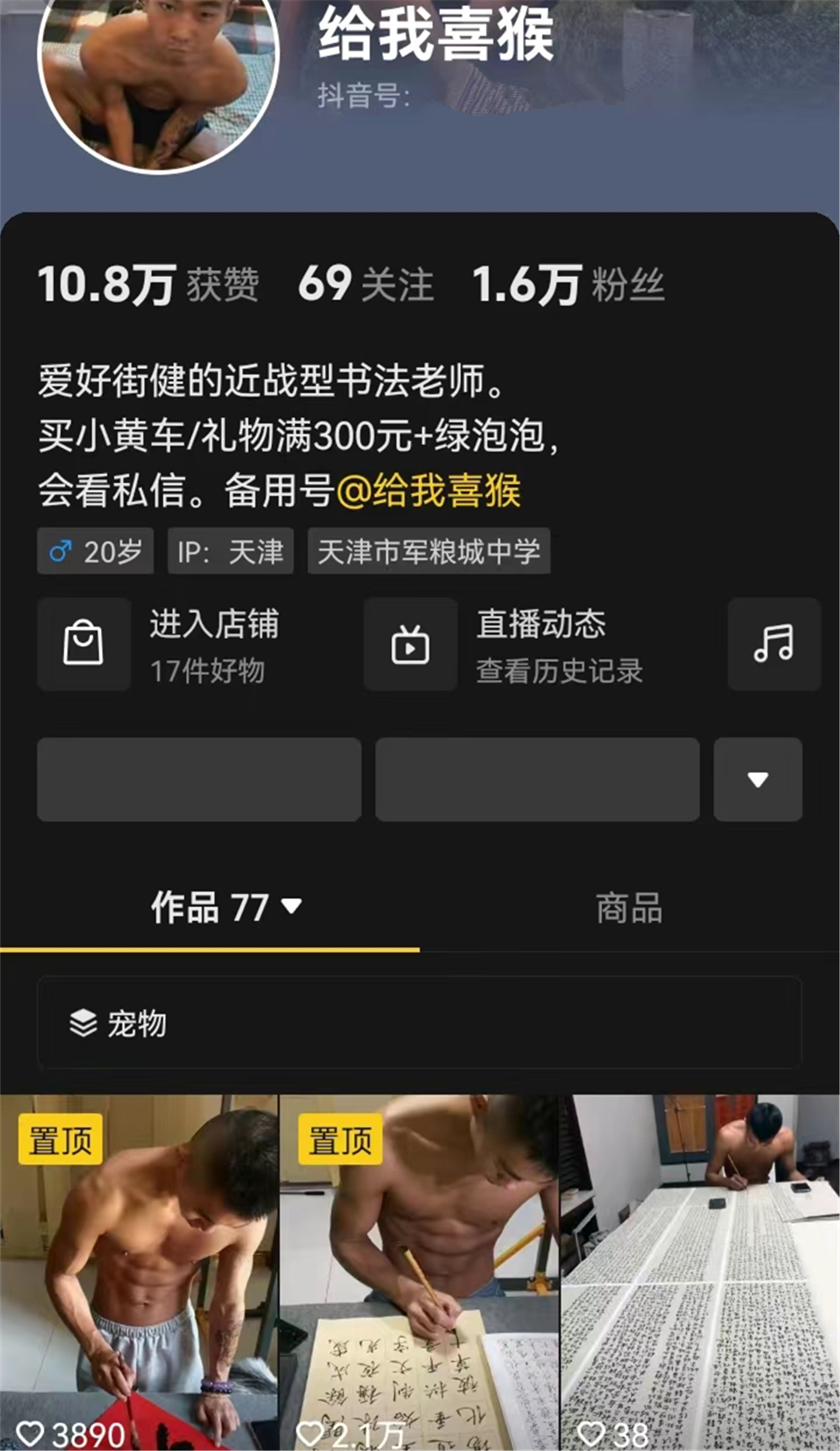The width and height of the screenshot is (840, 1451).
Task: Switch to the 商品 tab
Action: (x=629, y=909)
